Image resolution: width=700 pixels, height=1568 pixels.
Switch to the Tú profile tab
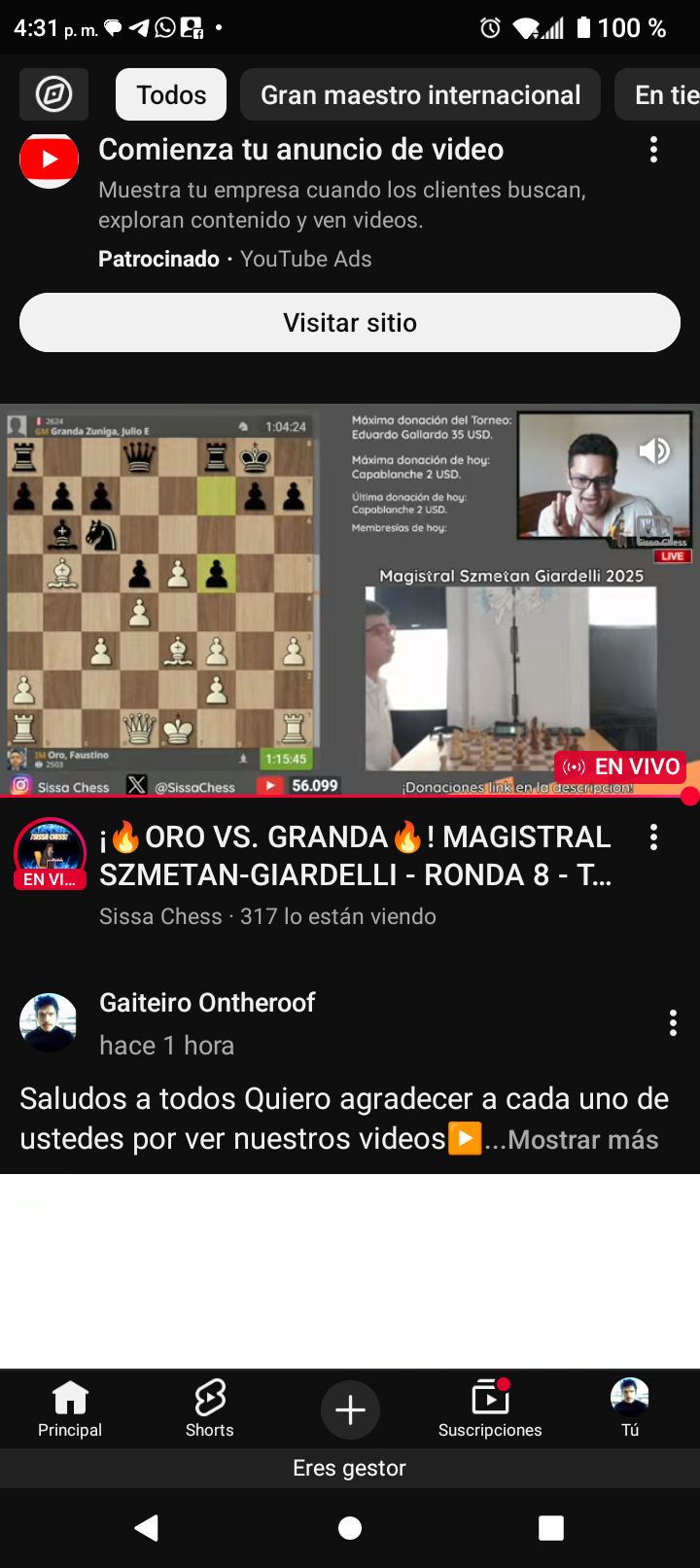pyautogui.click(x=630, y=1408)
